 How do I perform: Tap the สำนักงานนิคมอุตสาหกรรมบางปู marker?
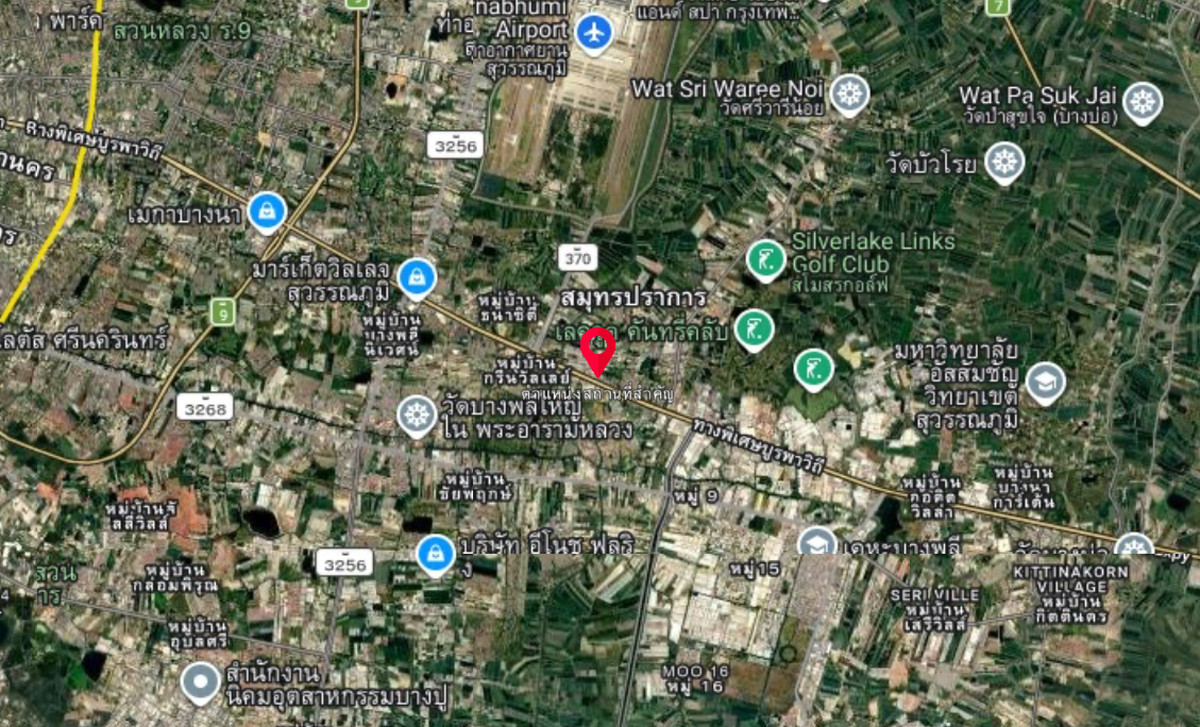tap(201, 682)
